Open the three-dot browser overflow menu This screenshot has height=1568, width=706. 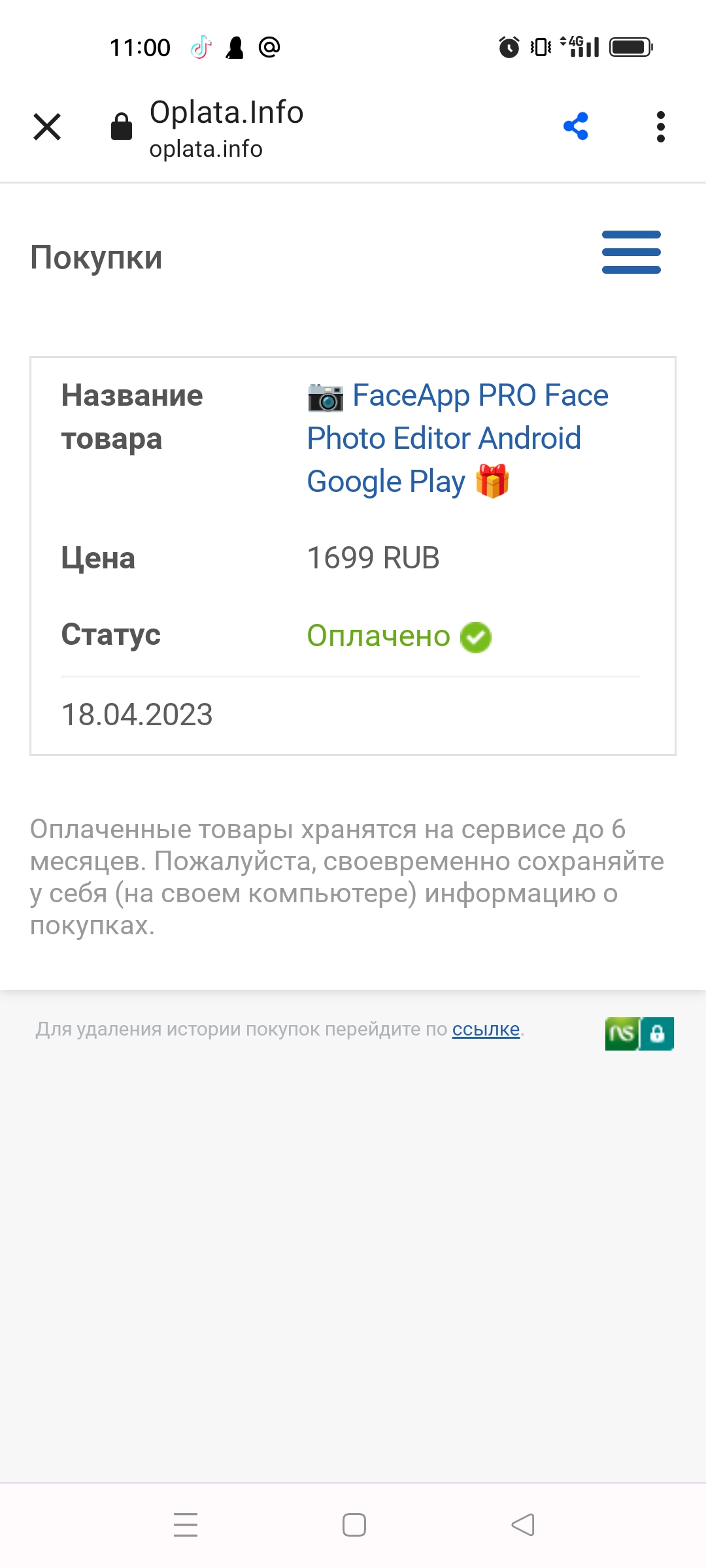[x=661, y=126]
